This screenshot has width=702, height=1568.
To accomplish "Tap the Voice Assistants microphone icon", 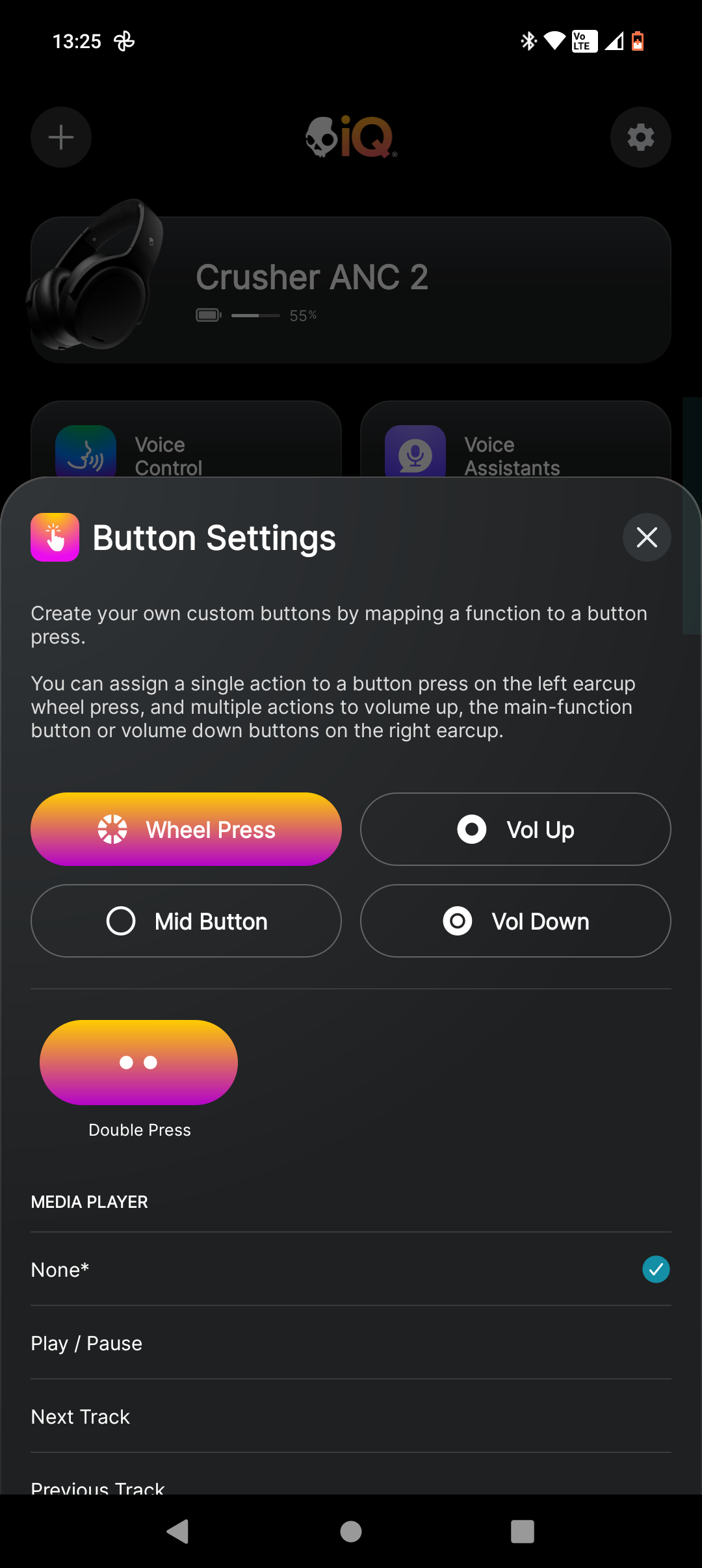I will (x=415, y=452).
